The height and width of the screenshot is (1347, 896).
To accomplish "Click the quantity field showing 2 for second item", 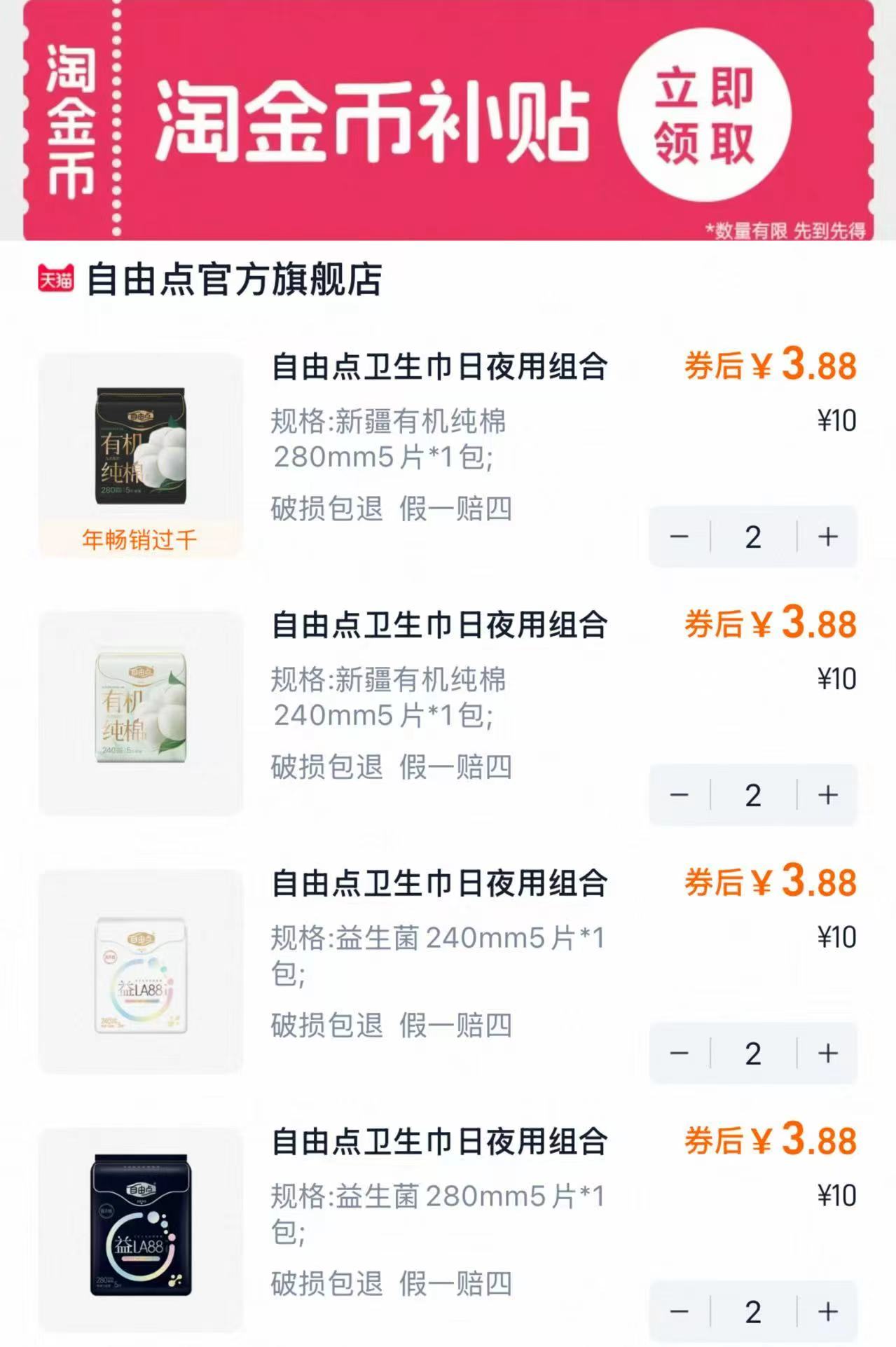I will 752,794.
